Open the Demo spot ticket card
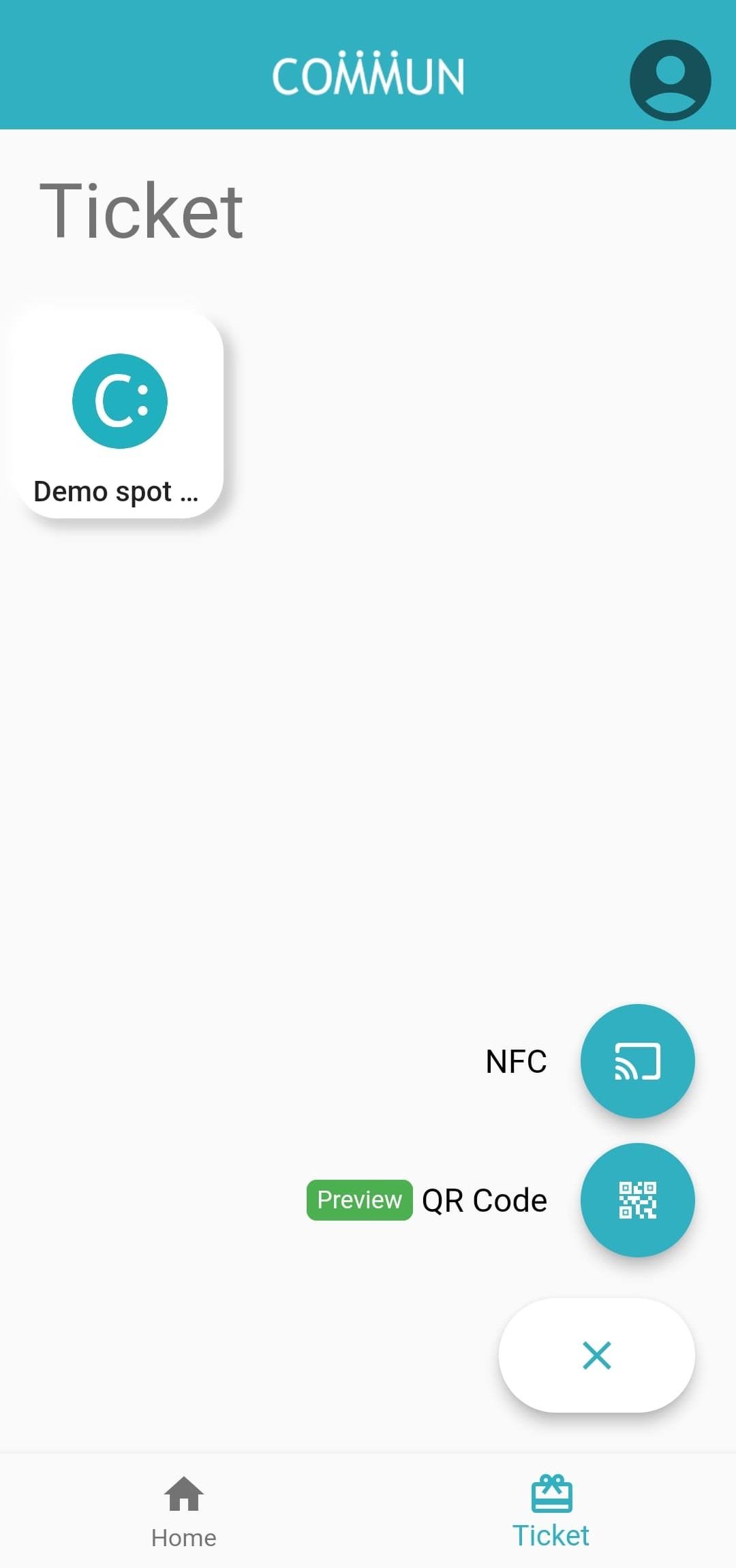The height and width of the screenshot is (1568, 736). [x=117, y=413]
